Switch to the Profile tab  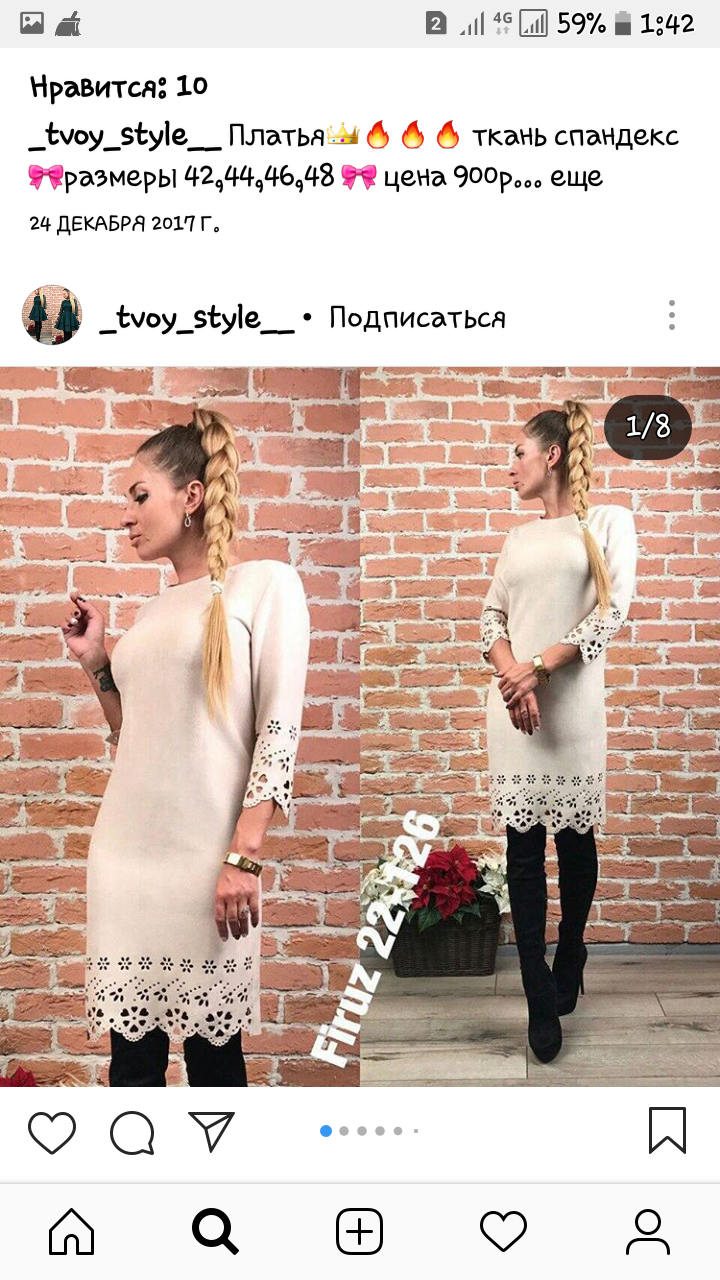coord(647,1231)
